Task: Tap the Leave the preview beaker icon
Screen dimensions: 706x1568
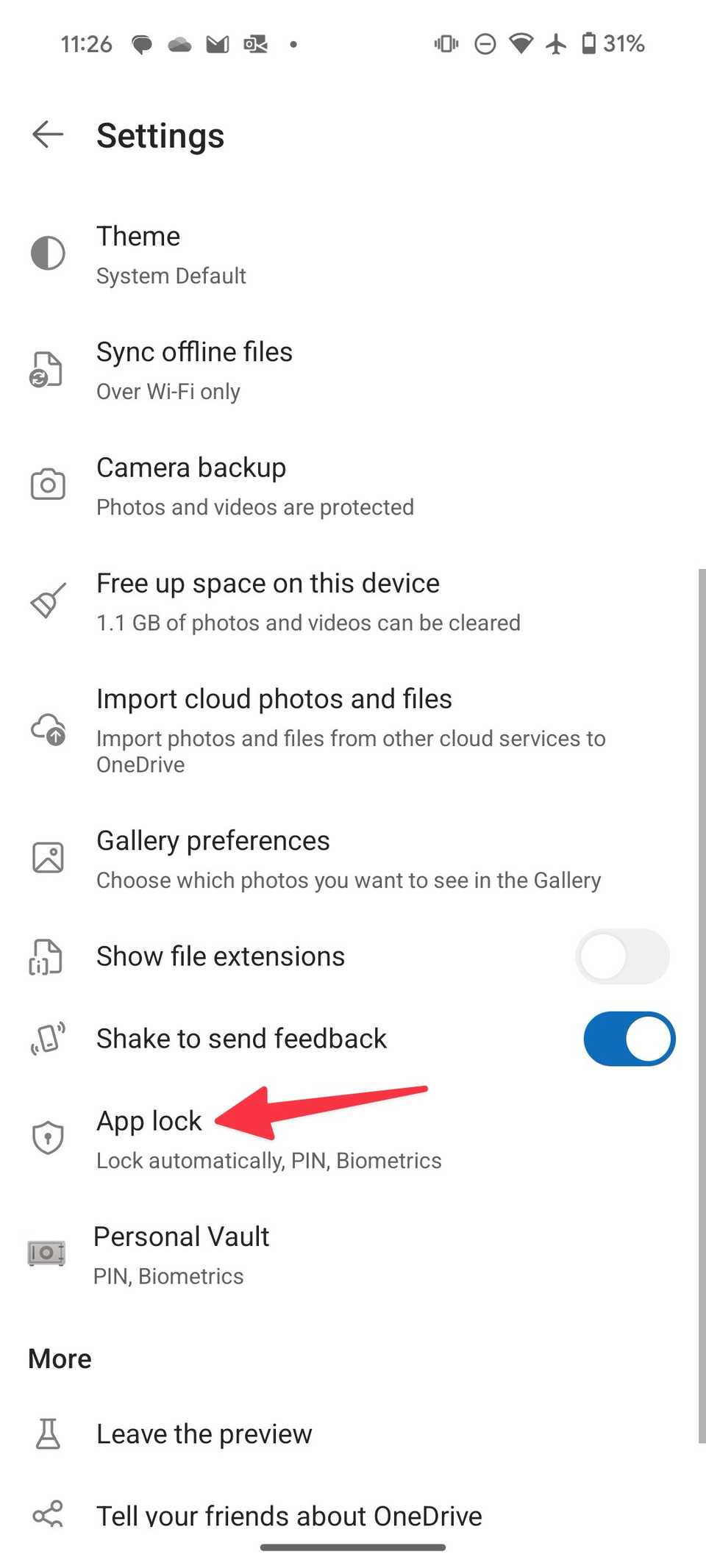Action: click(x=47, y=1433)
